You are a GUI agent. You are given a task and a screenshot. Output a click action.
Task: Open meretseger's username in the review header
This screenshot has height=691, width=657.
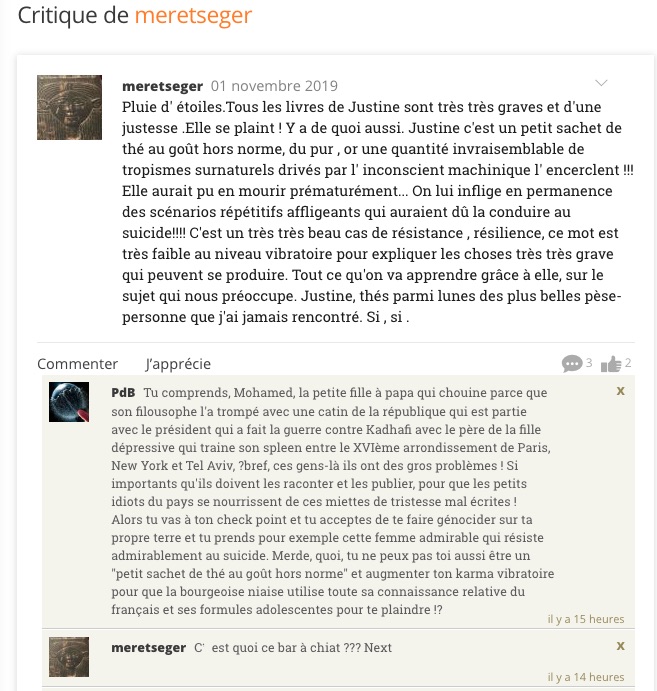pyautogui.click(x=162, y=86)
